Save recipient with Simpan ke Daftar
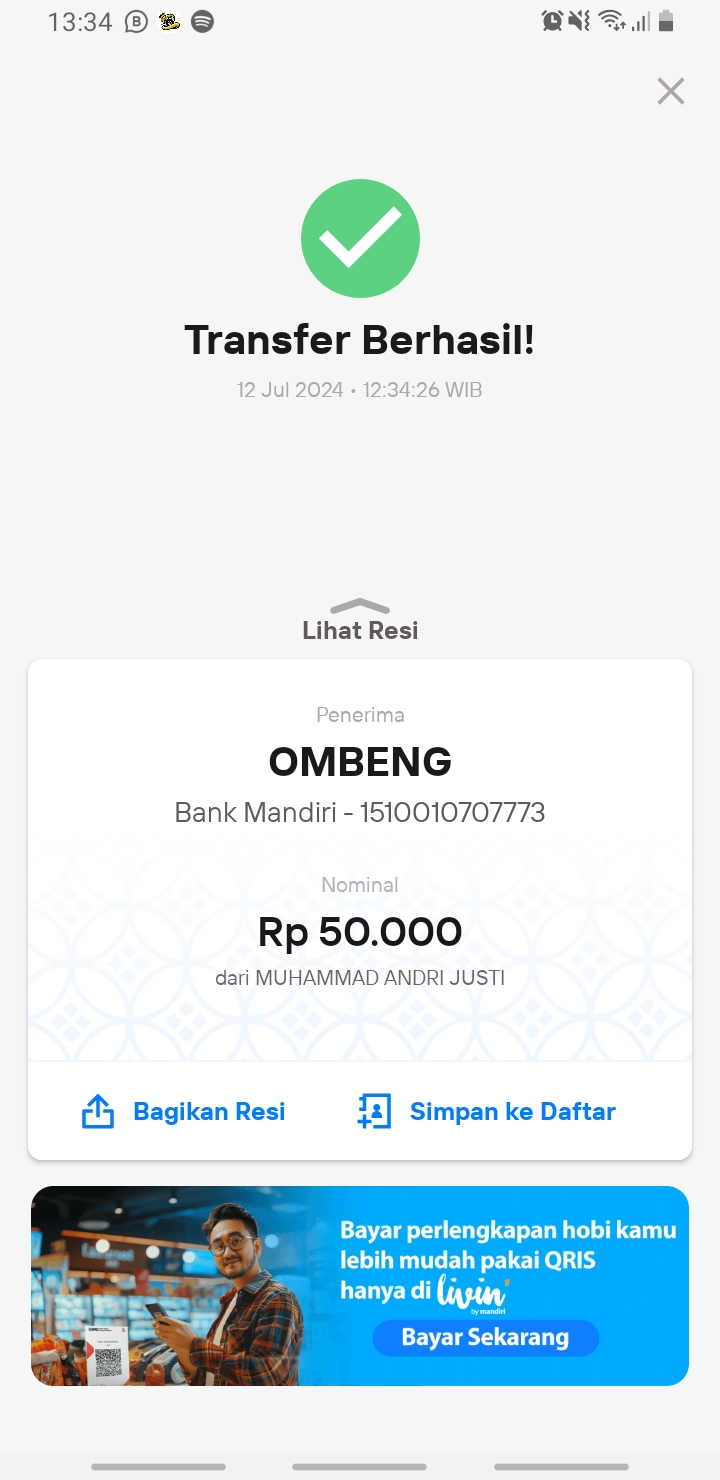Viewport: 720px width, 1480px height. [486, 1111]
